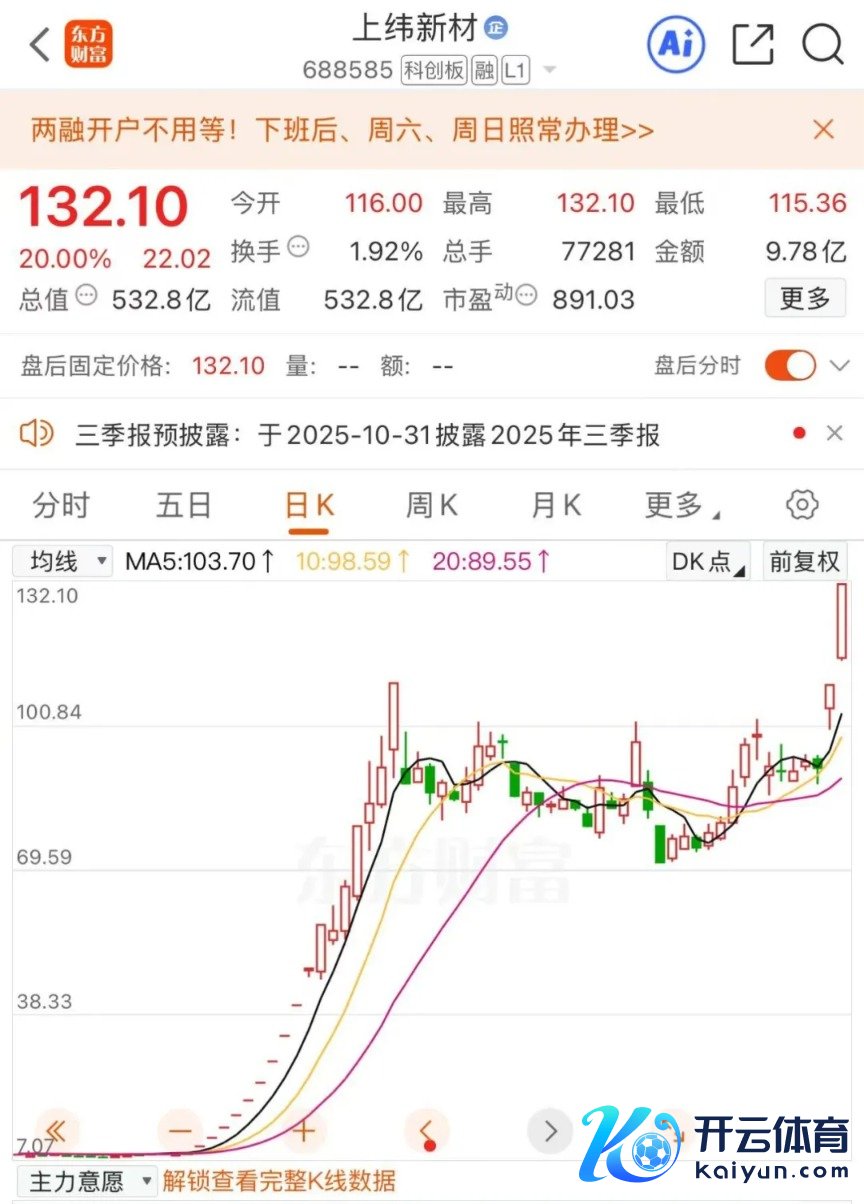
Task: Toggle 前复权 price adjustment mode
Action: coord(805,561)
